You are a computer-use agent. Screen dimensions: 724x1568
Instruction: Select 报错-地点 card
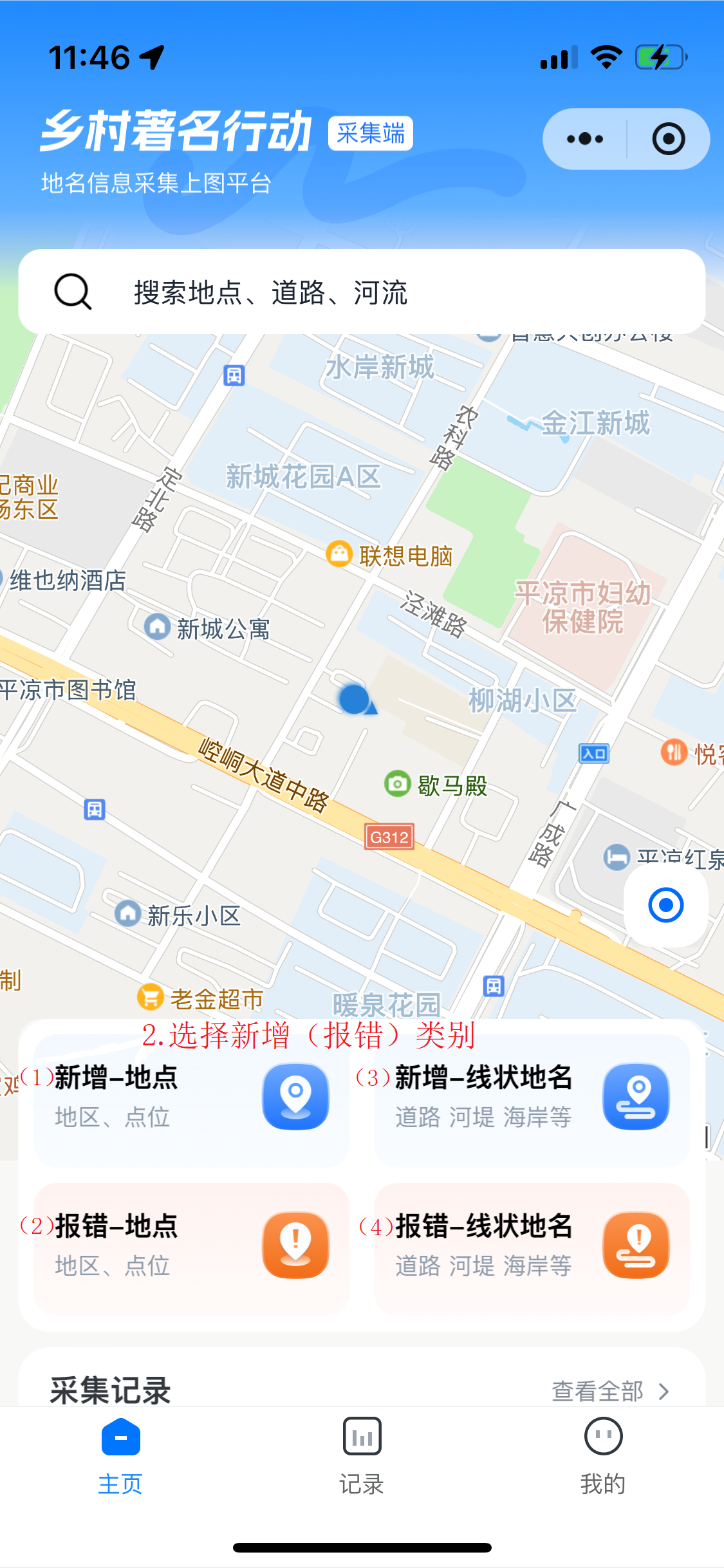click(191, 1247)
